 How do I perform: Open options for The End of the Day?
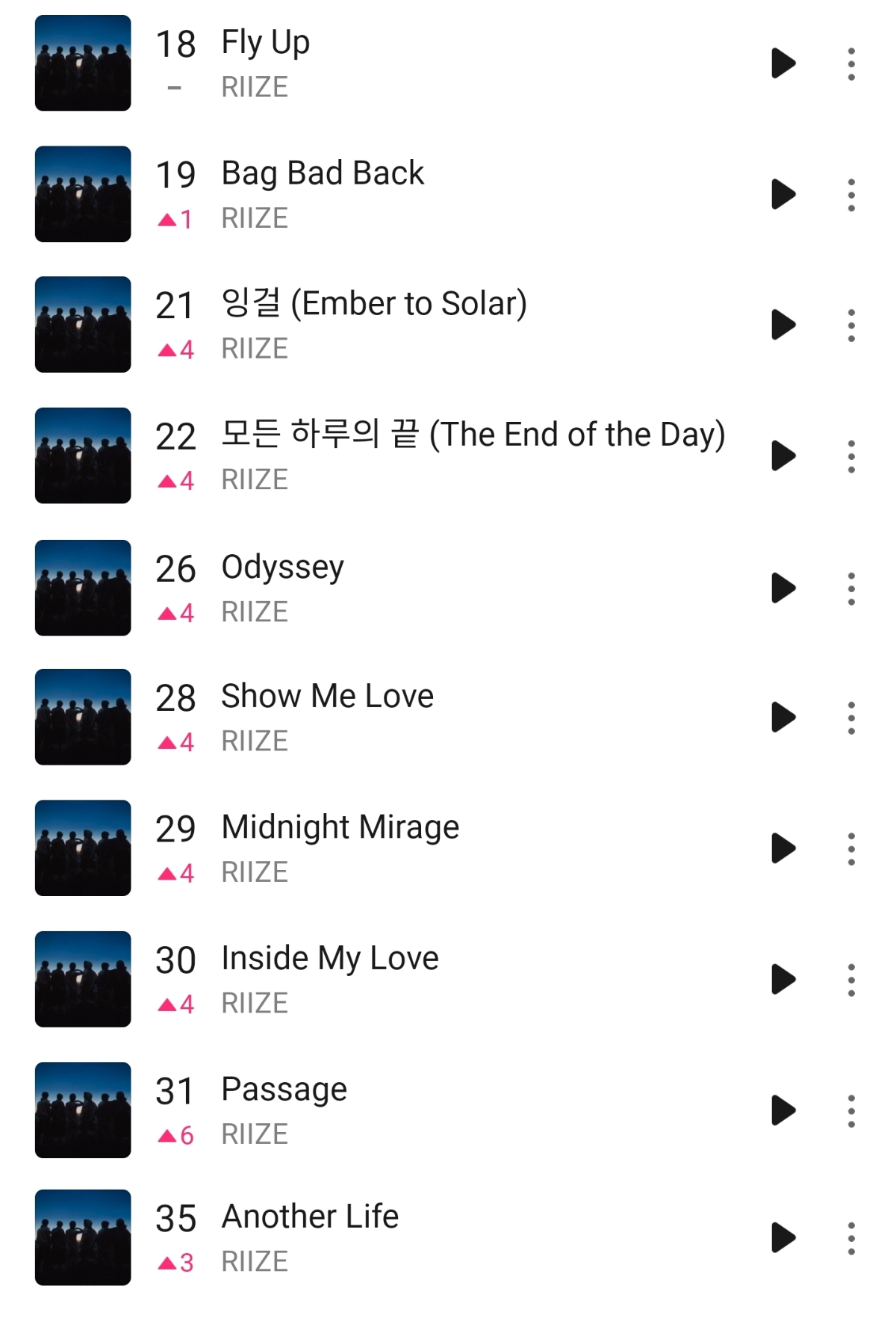[850, 456]
